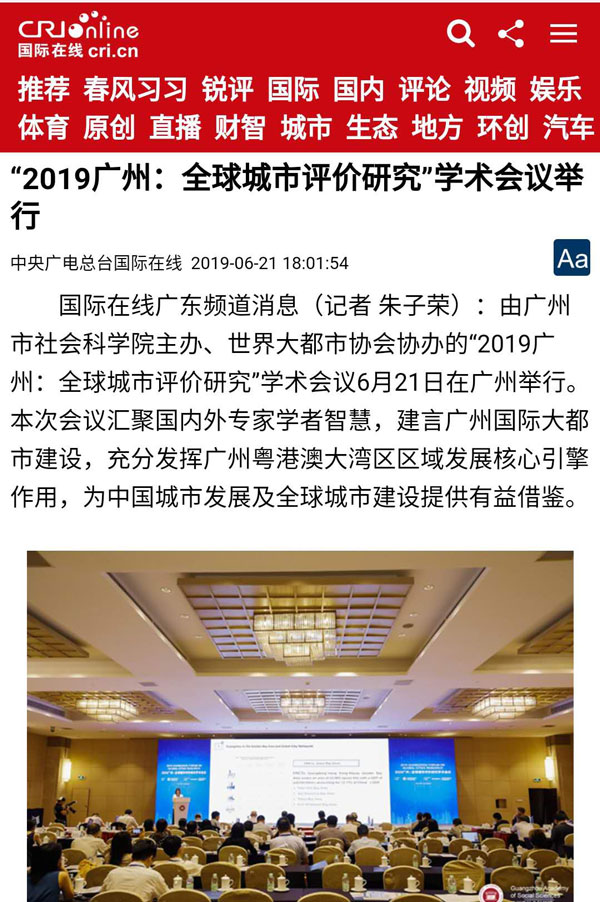Adjust font size with the Aa button
Screen dimensions: 600x902
pyautogui.click(x=572, y=259)
